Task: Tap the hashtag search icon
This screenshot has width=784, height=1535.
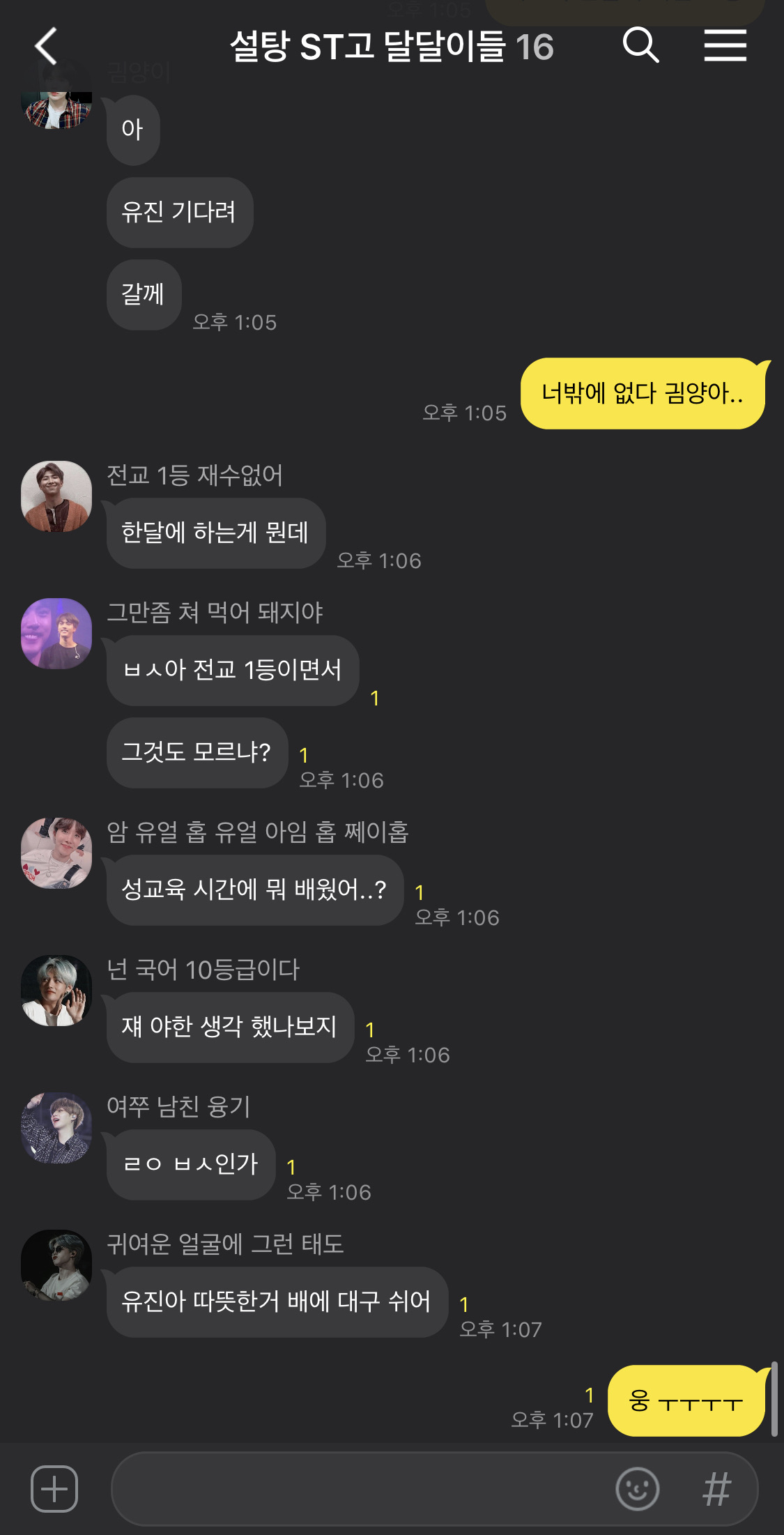Action: (716, 1489)
